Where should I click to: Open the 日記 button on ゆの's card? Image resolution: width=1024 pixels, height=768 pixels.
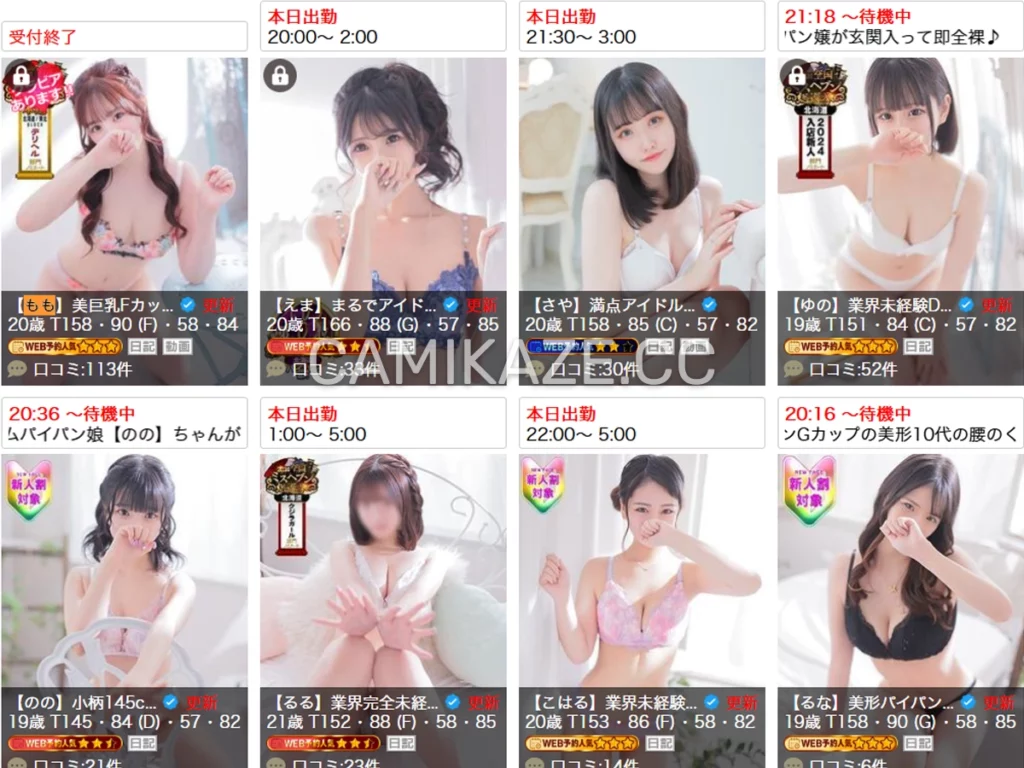tap(917, 346)
